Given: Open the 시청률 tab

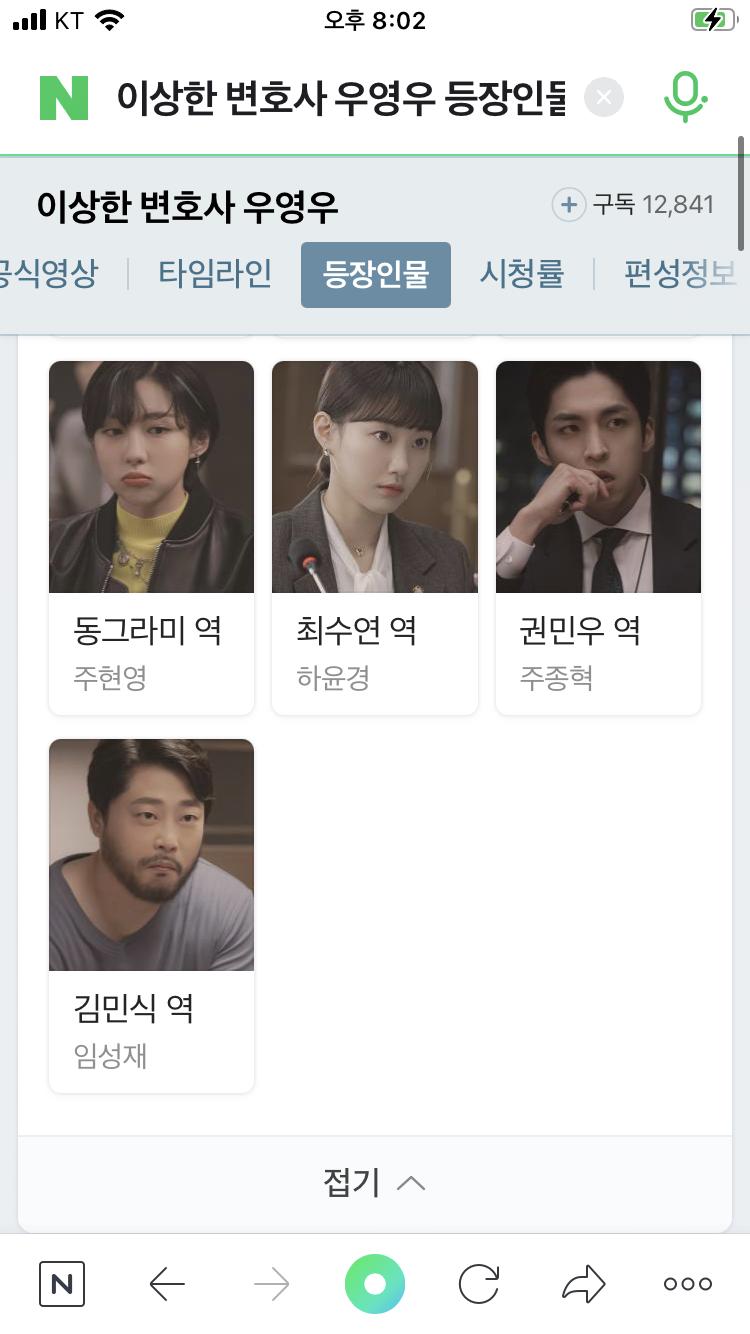Looking at the screenshot, I should click(x=521, y=273).
